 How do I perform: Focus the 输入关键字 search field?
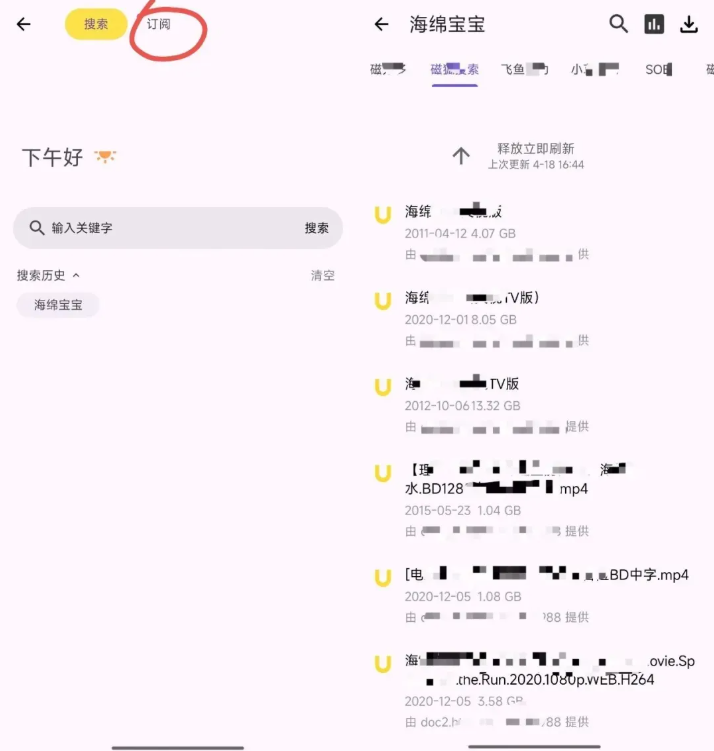pyautogui.click(x=160, y=228)
